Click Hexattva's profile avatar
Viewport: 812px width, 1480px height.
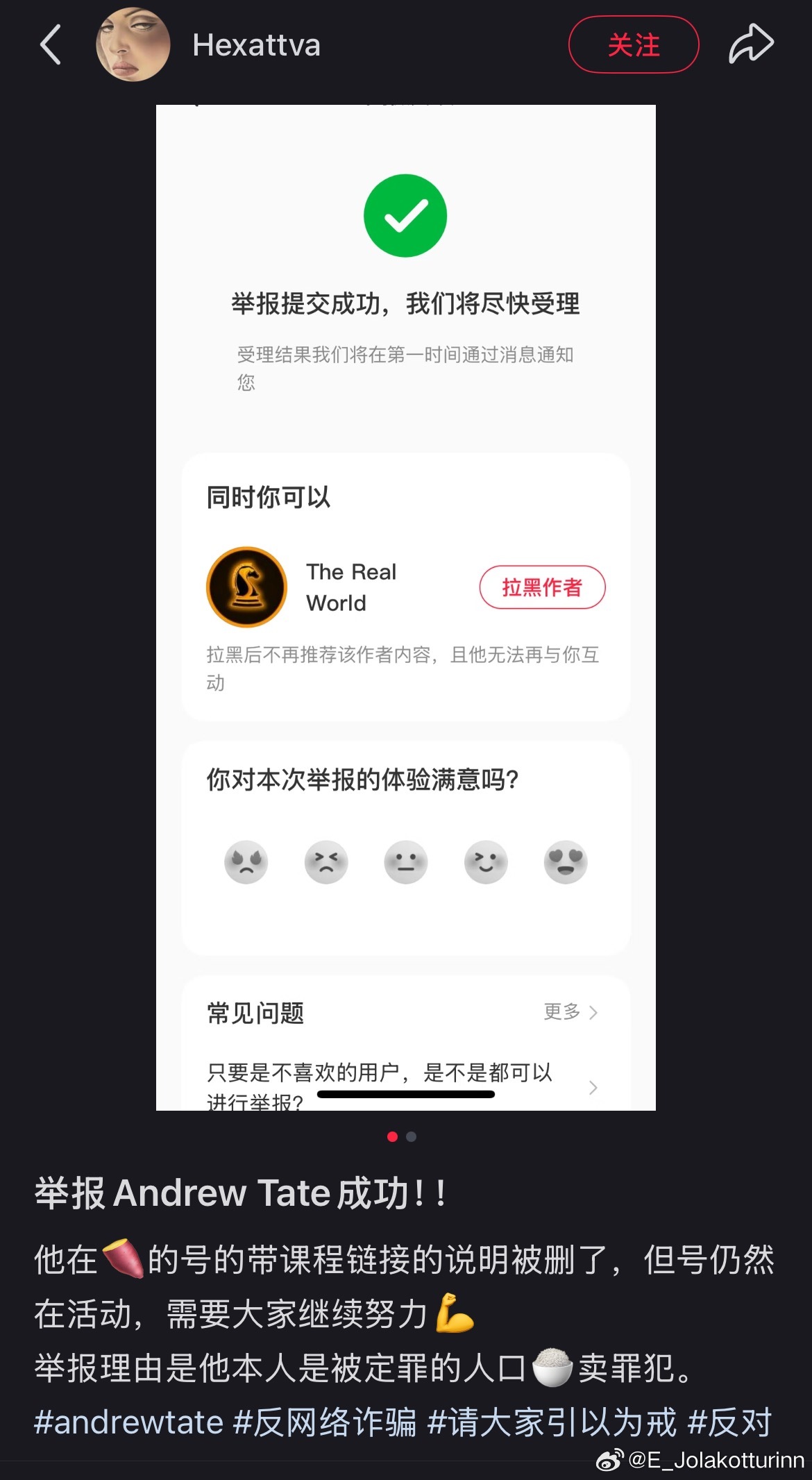132,44
